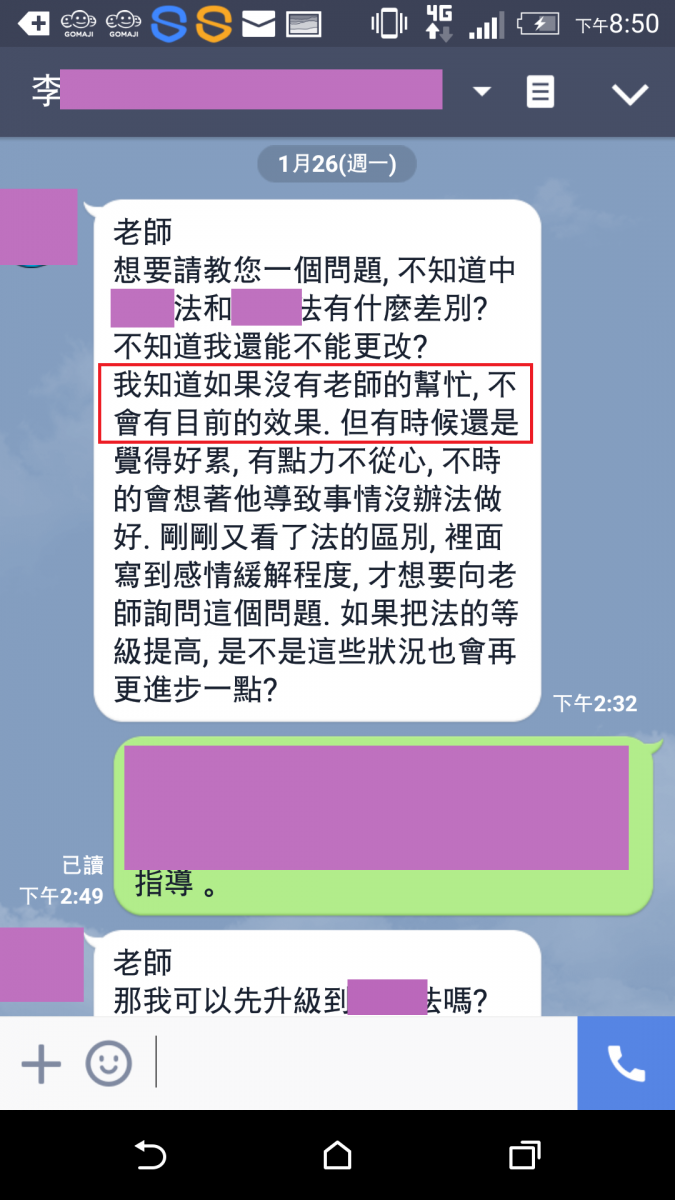
Task: Open the emoji sticker picker
Action: click(x=108, y=1064)
